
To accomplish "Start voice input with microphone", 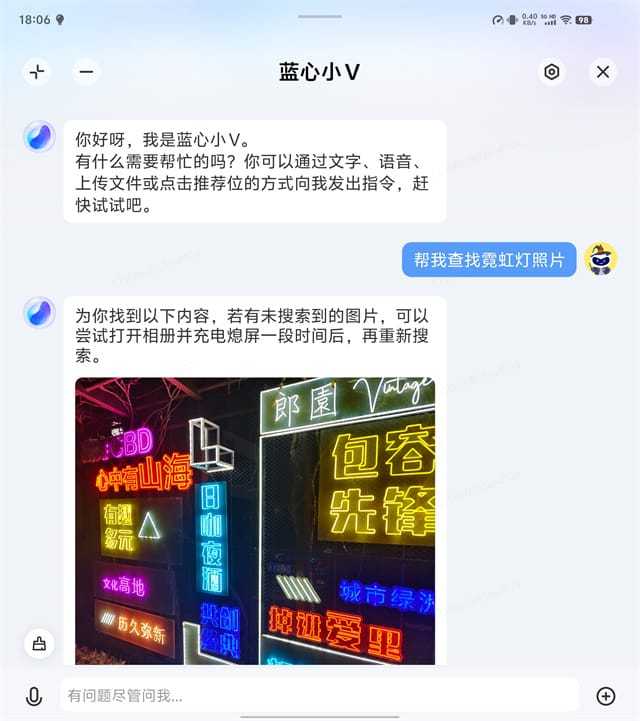I will 34,696.
